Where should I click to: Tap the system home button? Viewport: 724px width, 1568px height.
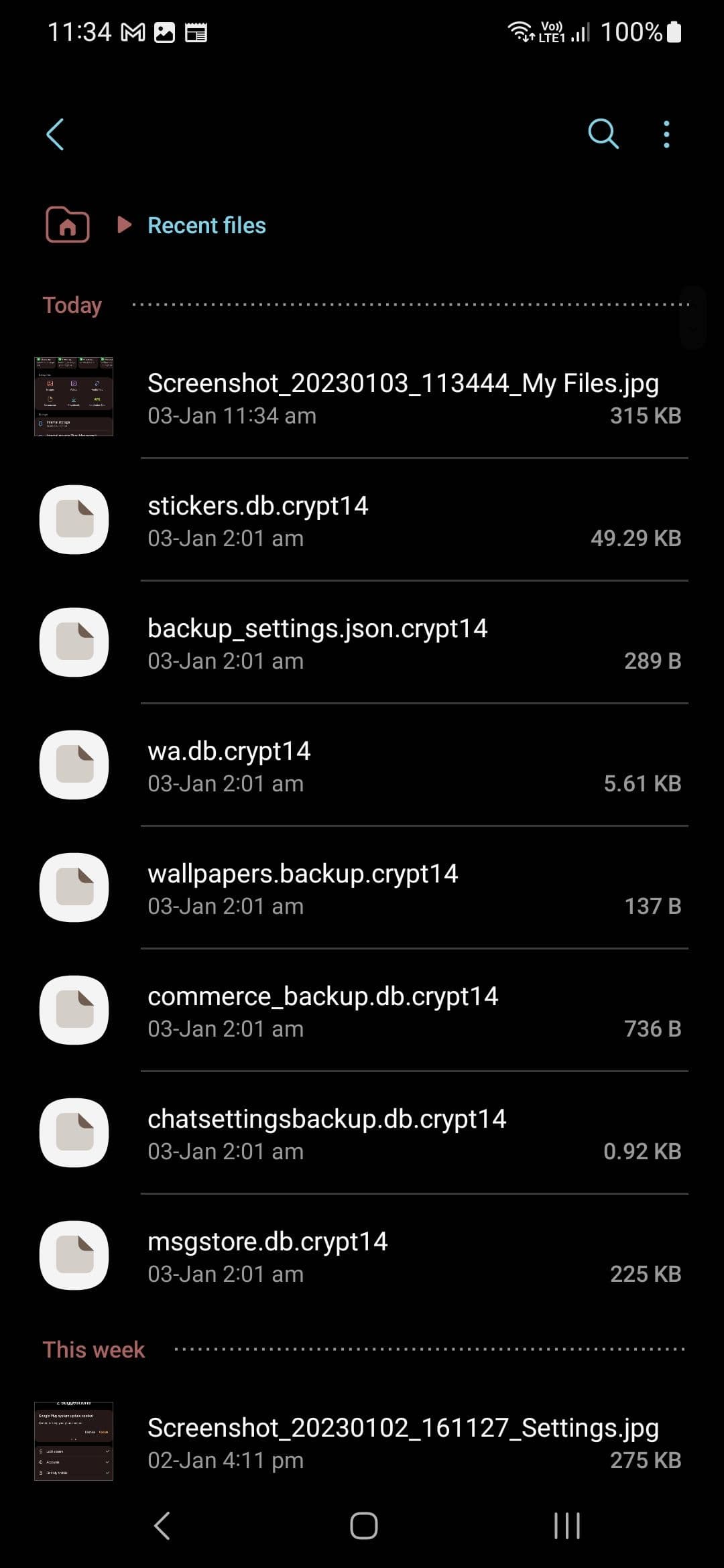(x=363, y=1526)
